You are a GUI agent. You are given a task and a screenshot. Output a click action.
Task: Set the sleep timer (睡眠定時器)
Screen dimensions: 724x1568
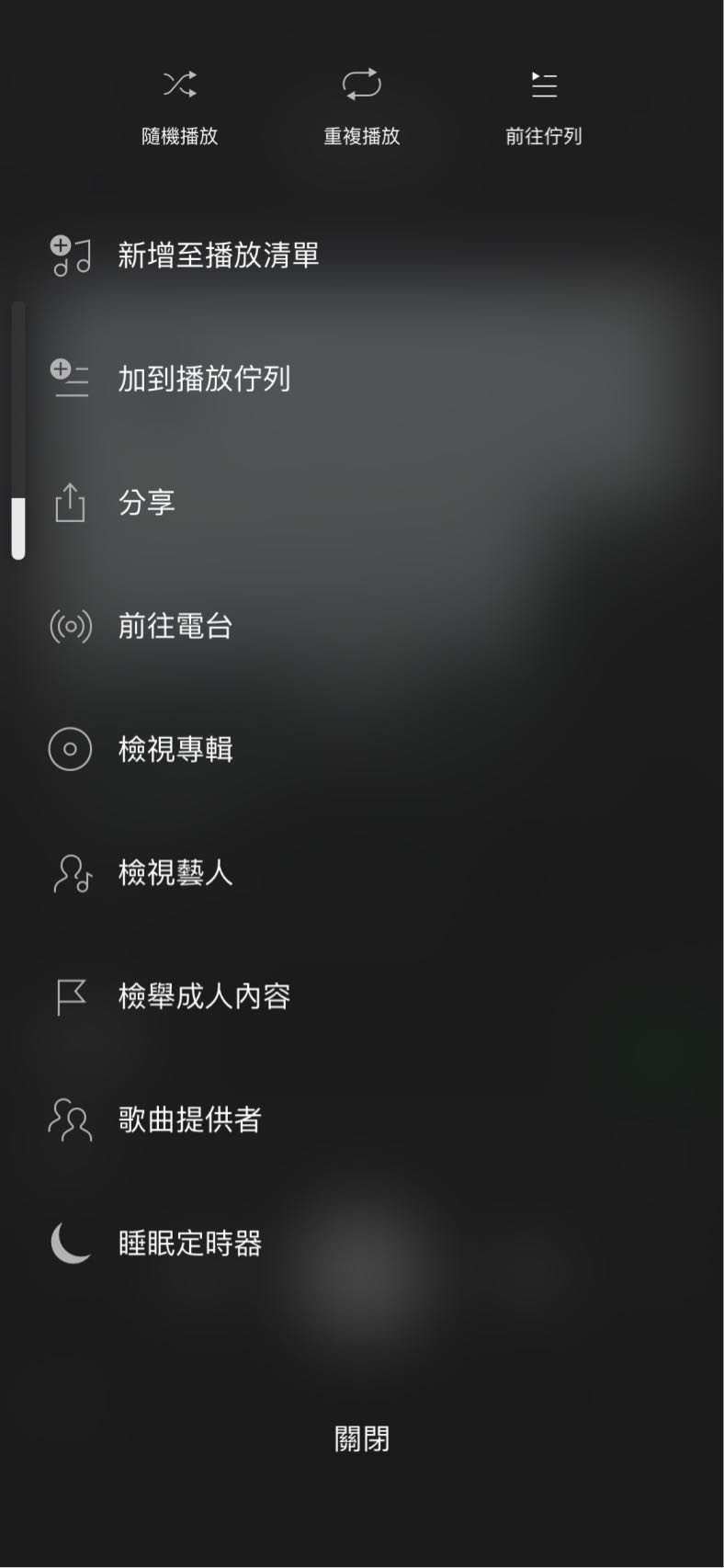coord(189,1244)
